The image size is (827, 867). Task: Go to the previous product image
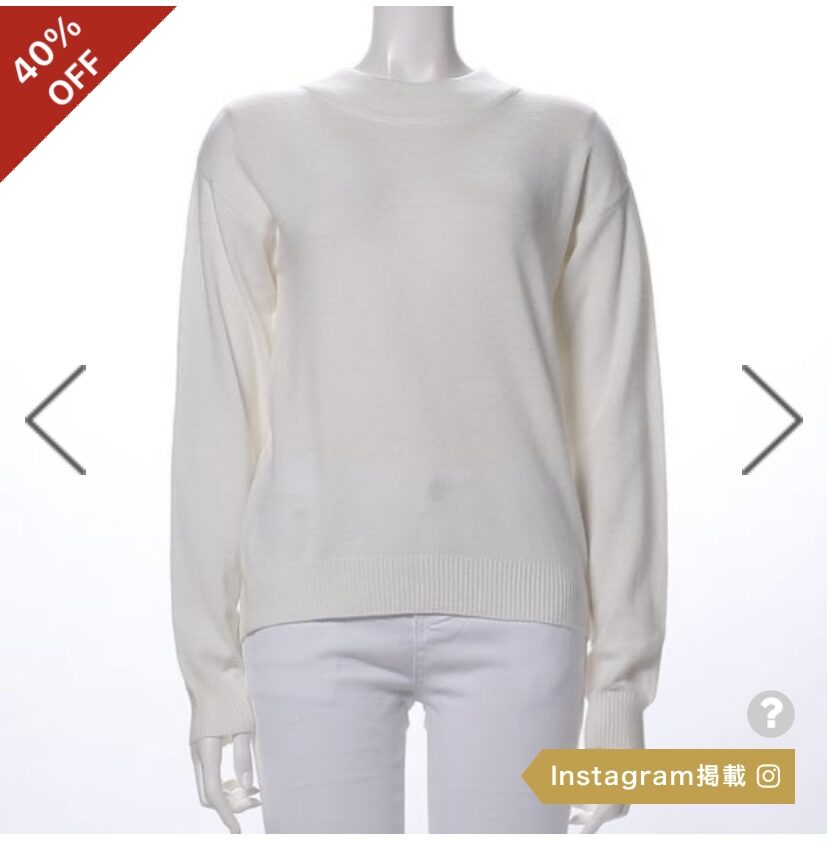pos(56,420)
